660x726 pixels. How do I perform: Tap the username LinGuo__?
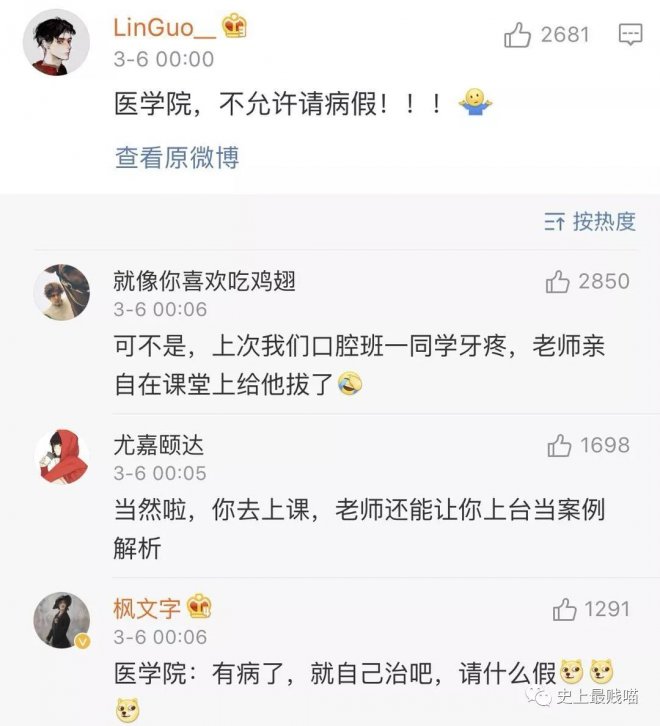pyautogui.click(x=164, y=28)
